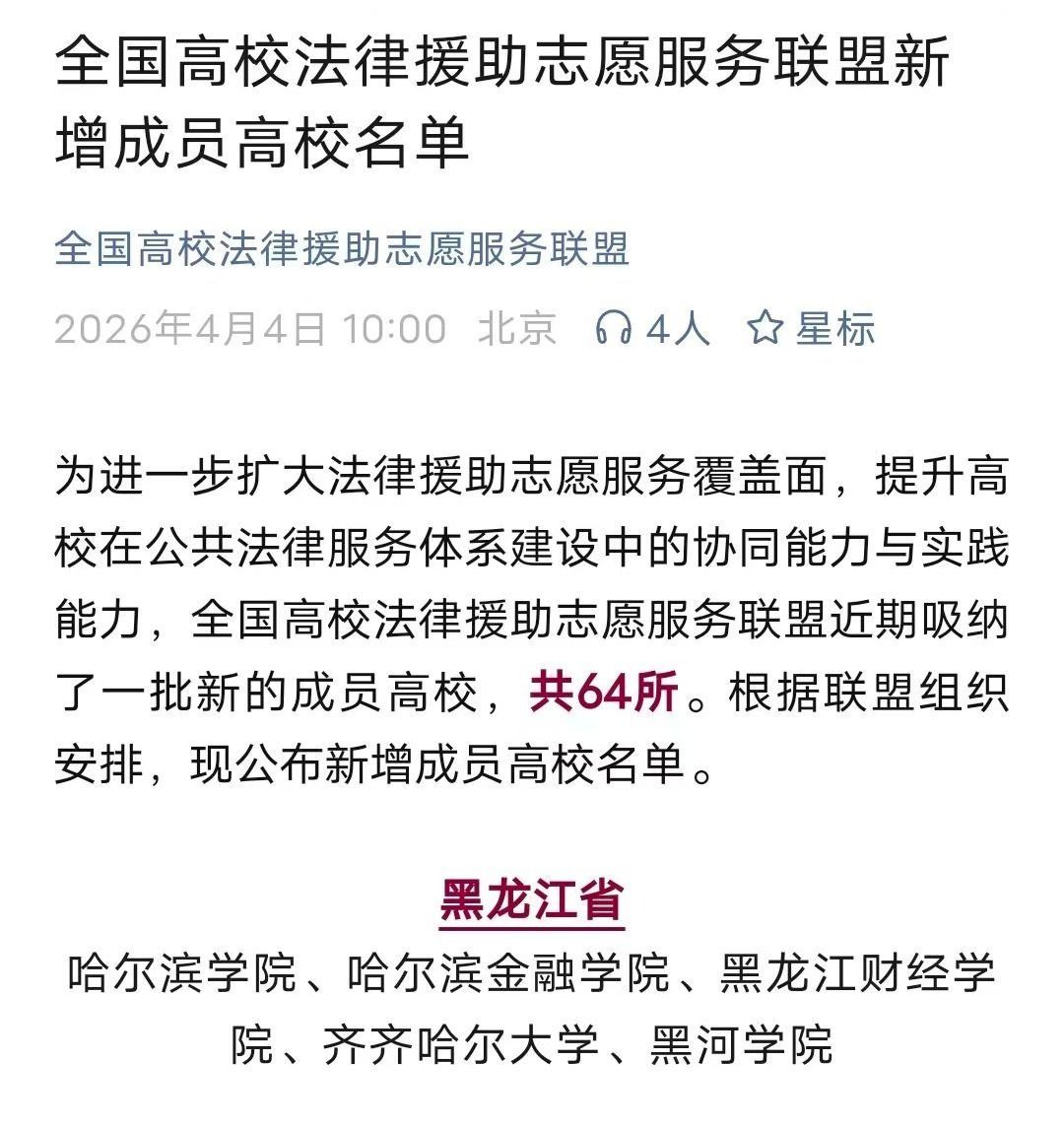Listen to the article via headphone icon
The height and width of the screenshot is (1127, 1064).
pos(613,328)
